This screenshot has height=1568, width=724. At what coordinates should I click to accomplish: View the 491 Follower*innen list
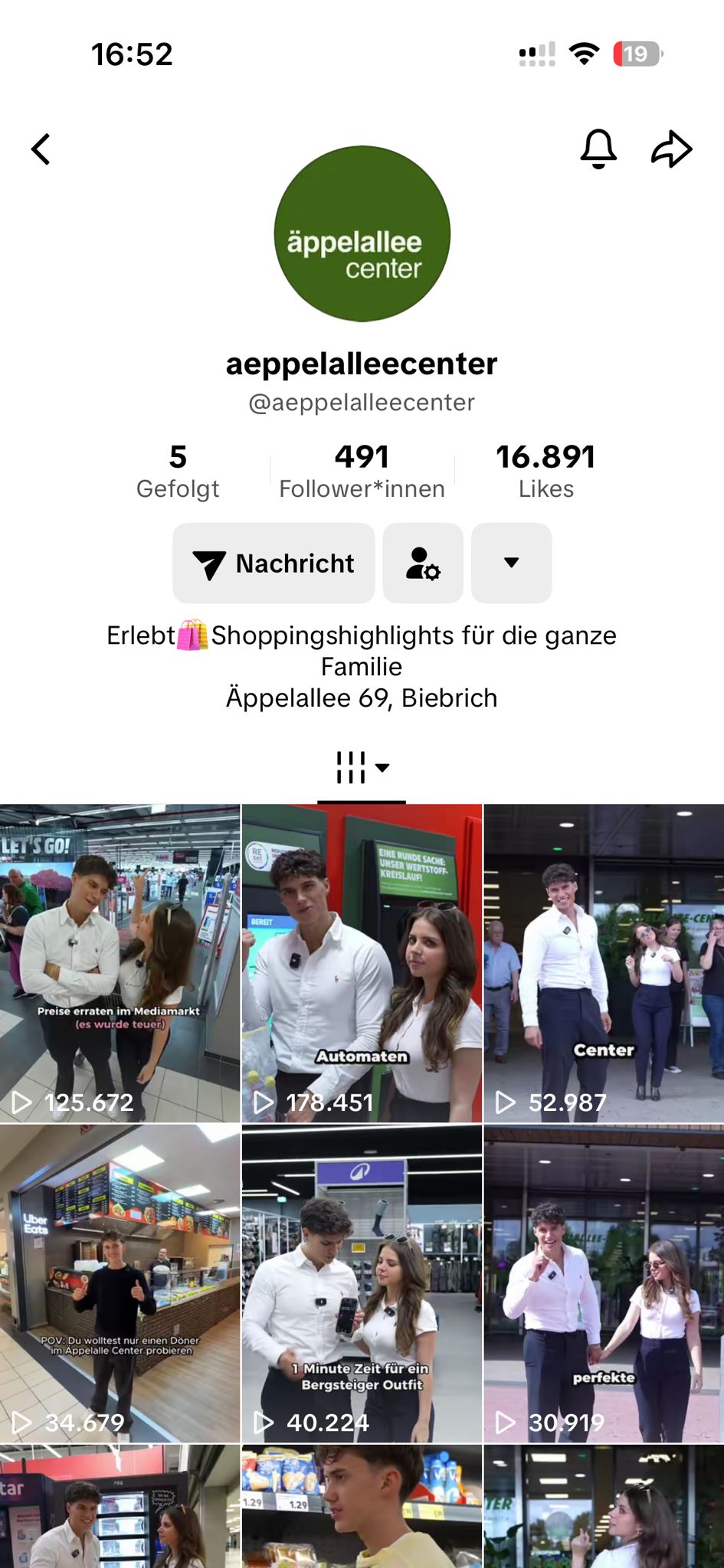(x=362, y=471)
